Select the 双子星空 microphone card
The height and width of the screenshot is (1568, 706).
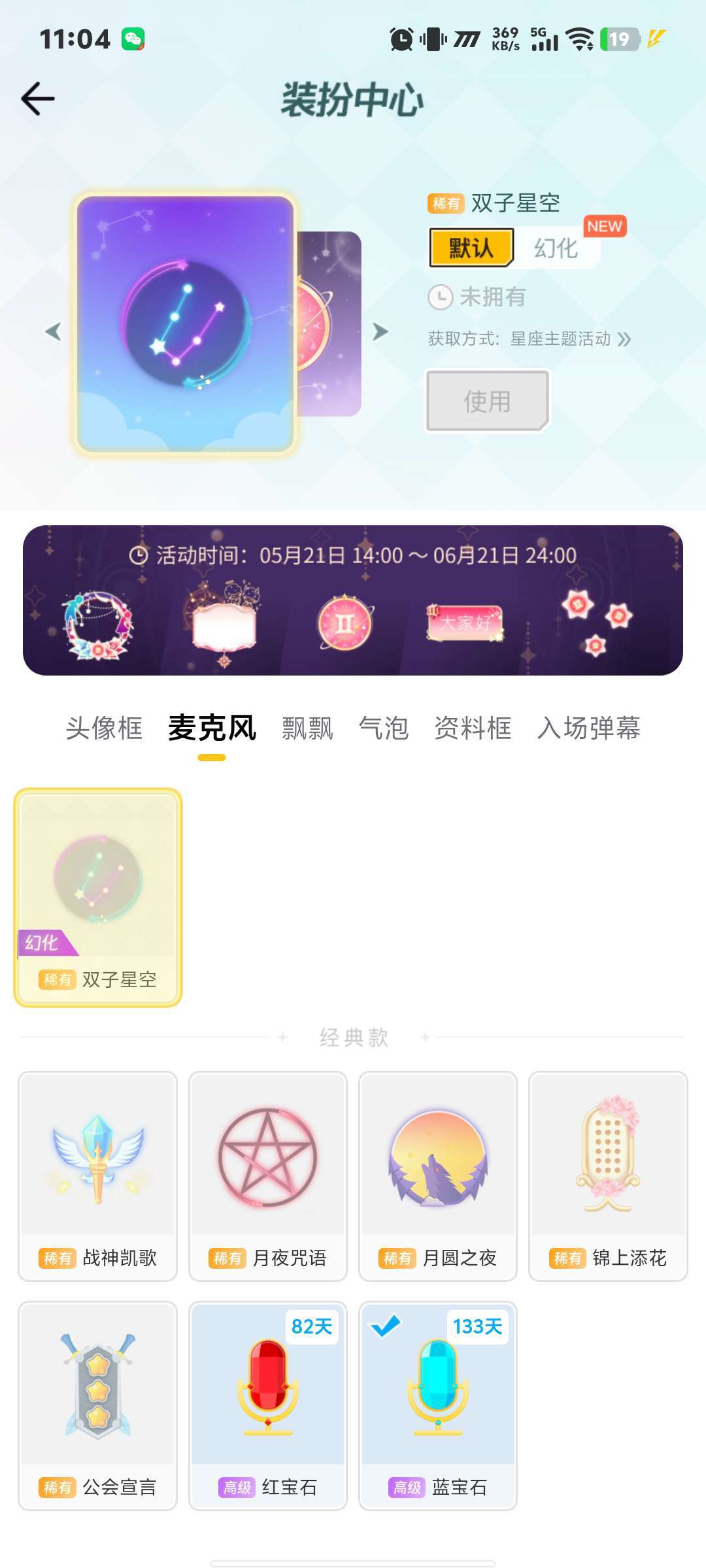pyautogui.click(x=98, y=897)
